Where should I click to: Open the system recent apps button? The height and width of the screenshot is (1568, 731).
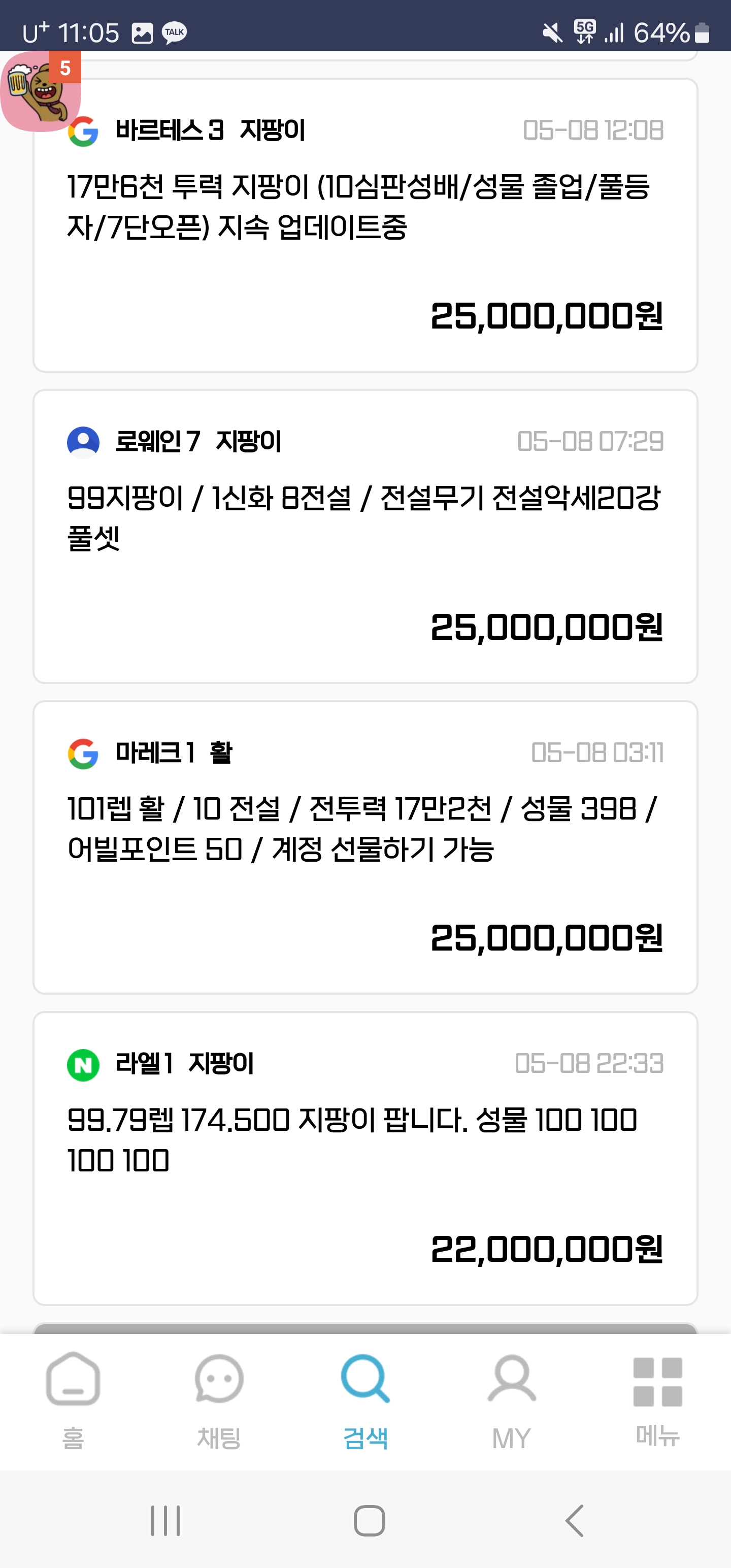click(x=165, y=1520)
